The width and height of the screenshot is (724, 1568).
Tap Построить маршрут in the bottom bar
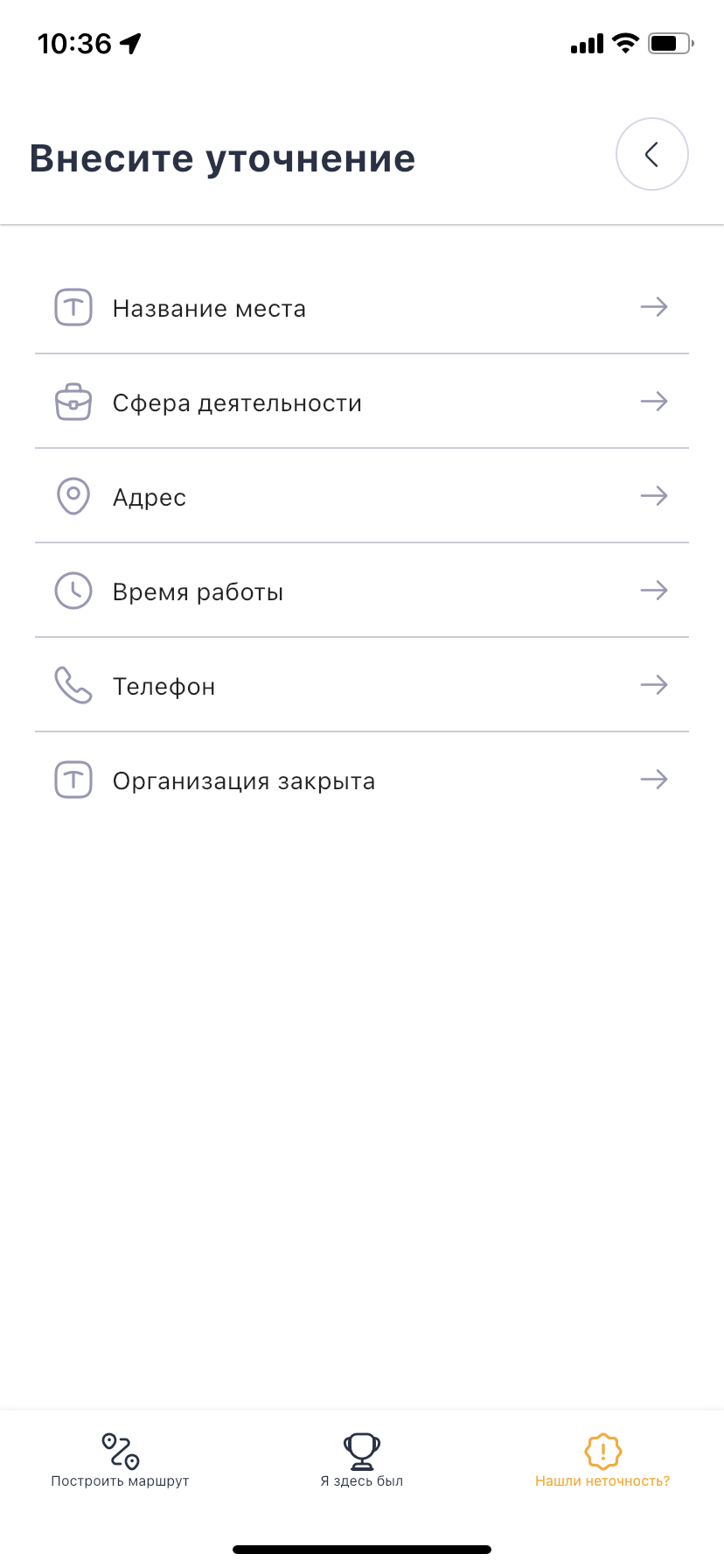pos(120,1460)
